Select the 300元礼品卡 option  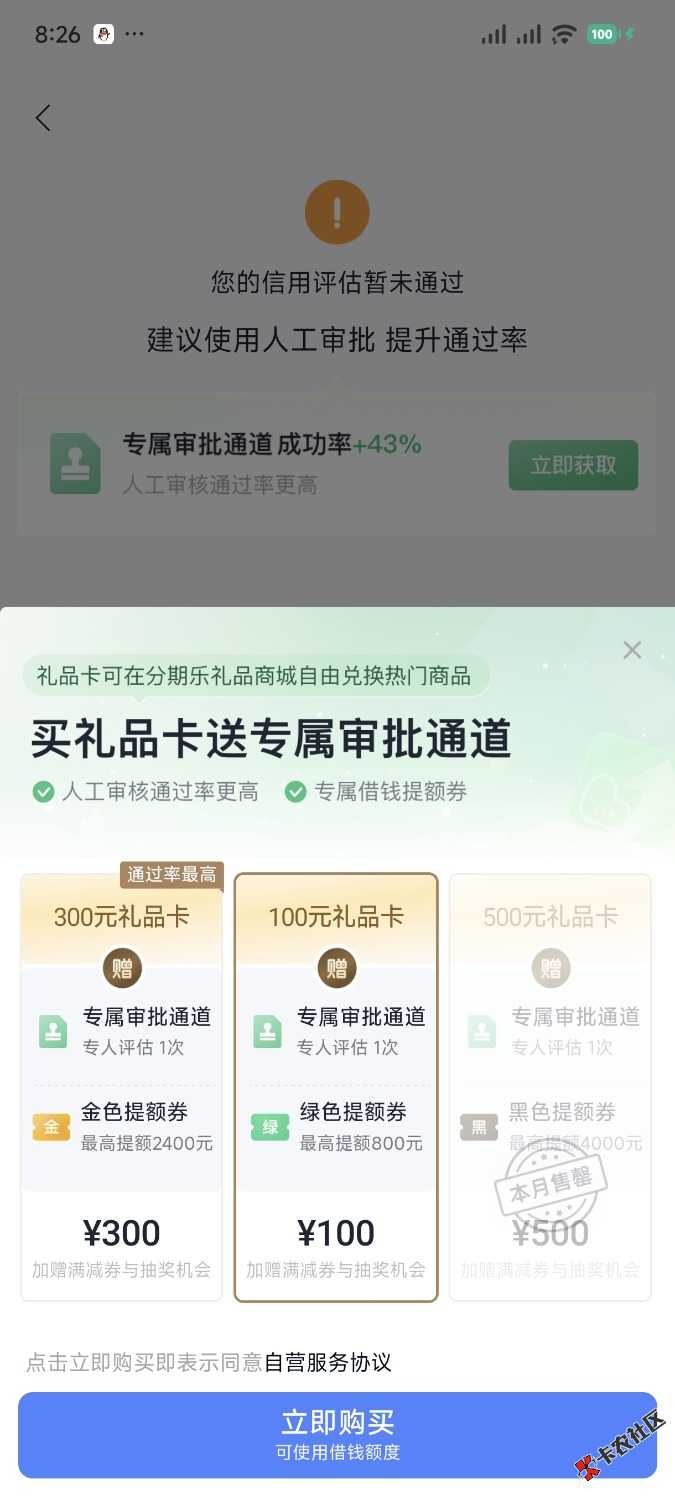pos(121,1085)
